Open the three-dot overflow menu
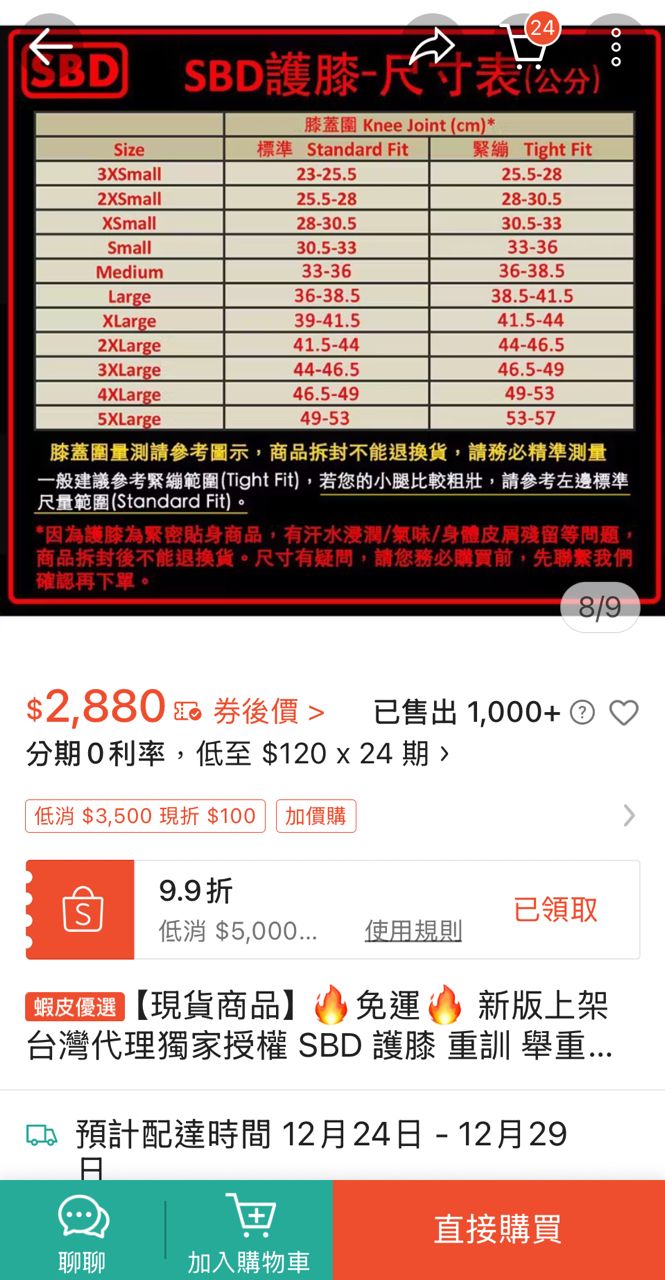Image resolution: width=665 pixels, height=1280 pixels. [616, 46]
